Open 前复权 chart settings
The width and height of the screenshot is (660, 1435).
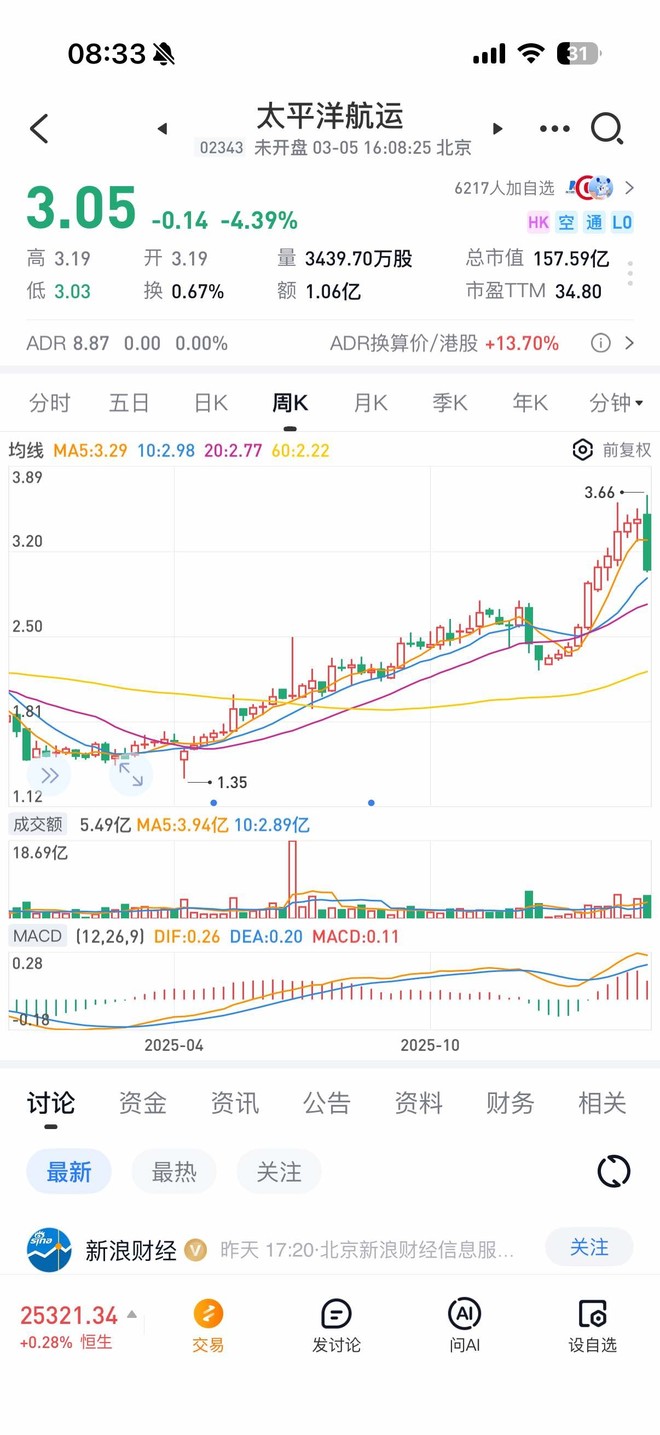click(x=612, y=450)
